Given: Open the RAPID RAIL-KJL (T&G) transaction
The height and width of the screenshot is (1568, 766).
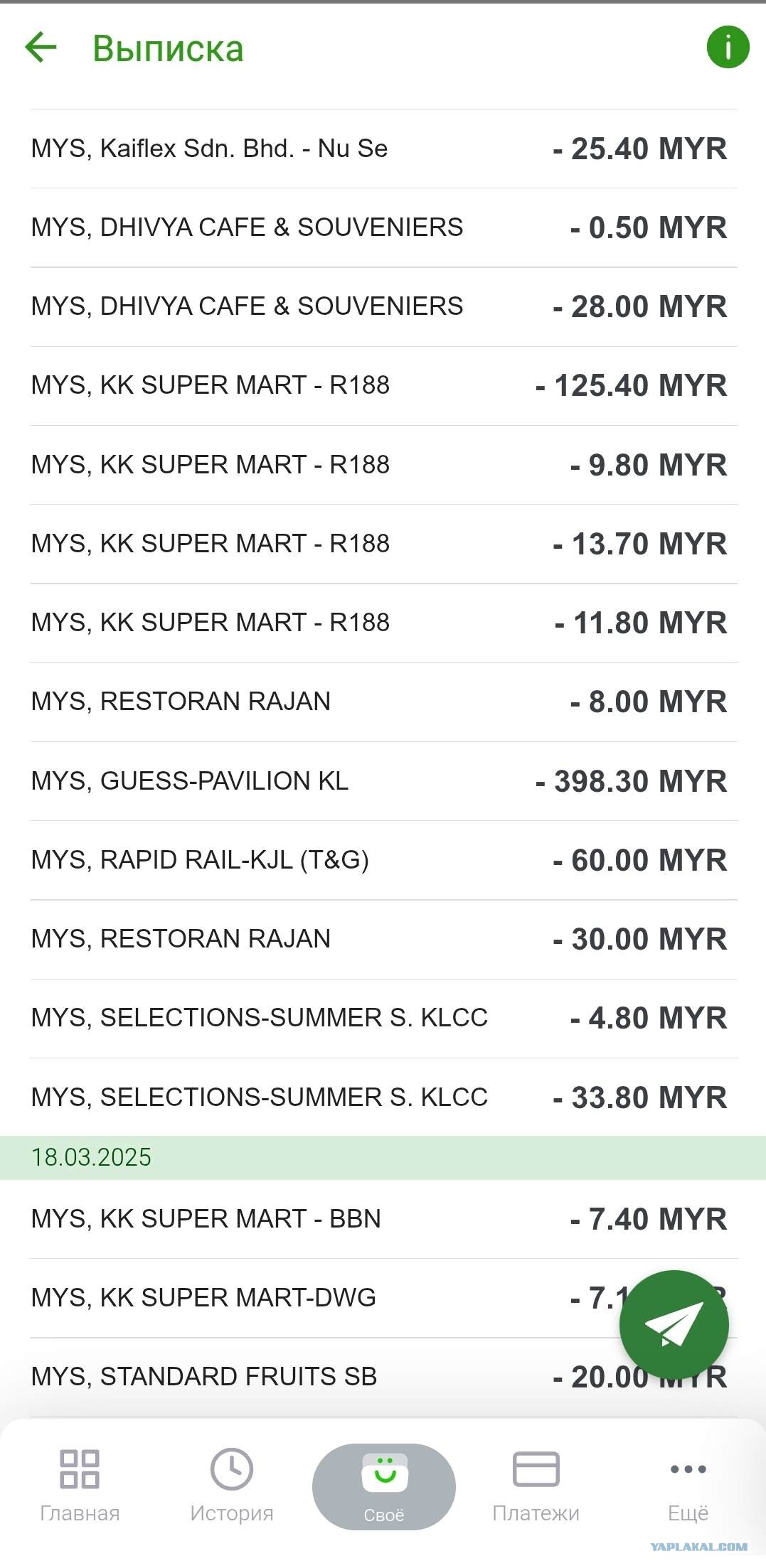Looking at the screenshot, I should click(x=383, y=860).
